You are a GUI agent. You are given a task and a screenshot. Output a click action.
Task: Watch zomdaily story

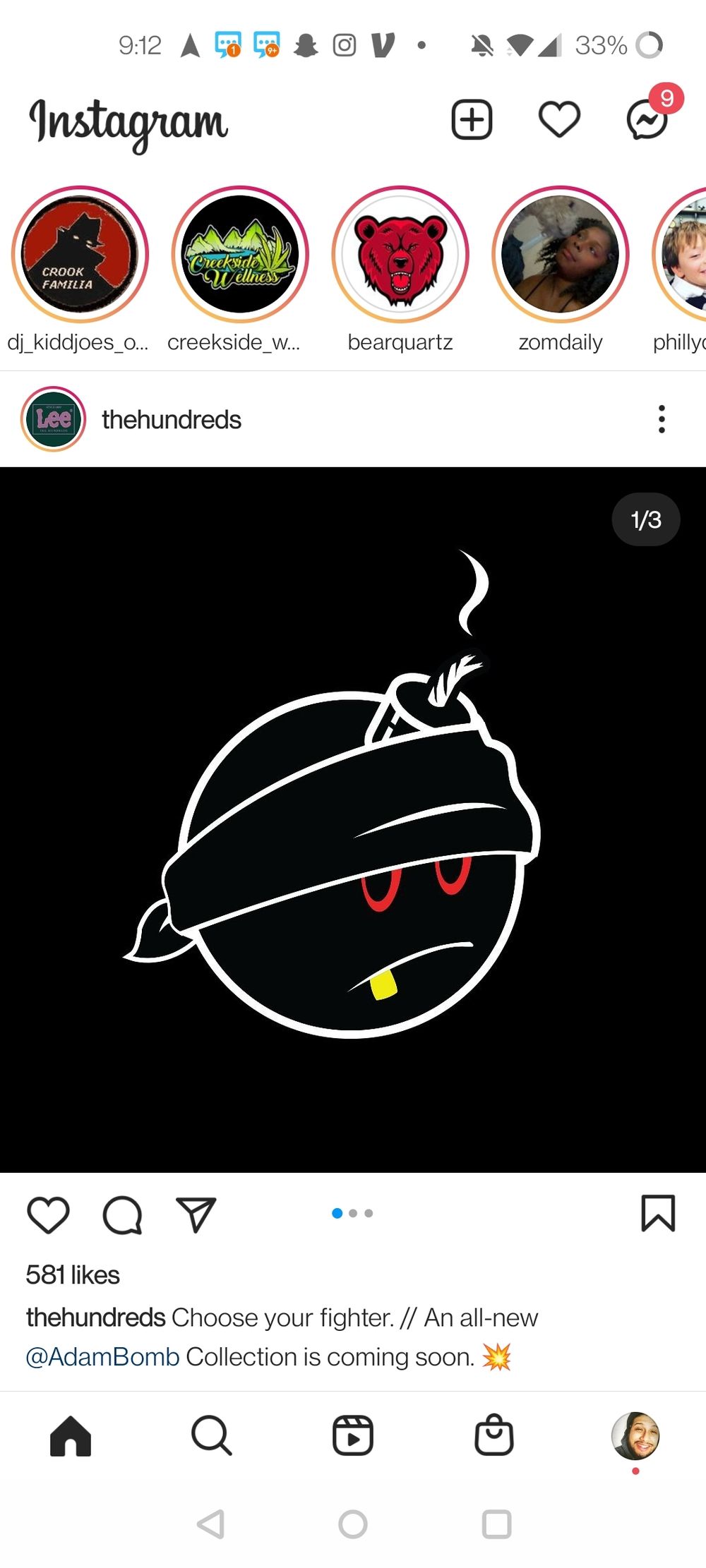coord(561,255)
